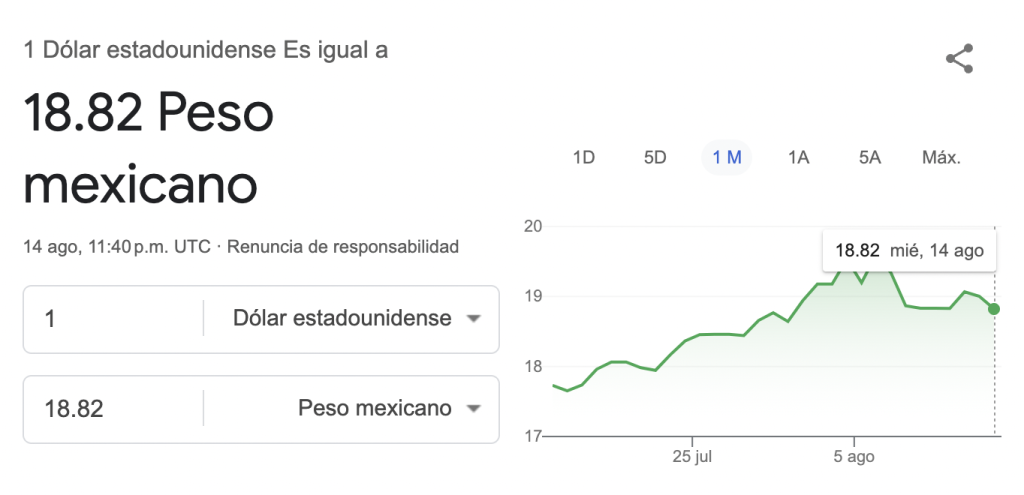The height and width of the screenshot is (495, 1024).
Task: Edit the Peso mexicano amount field
Action: (x=112, y=409)
